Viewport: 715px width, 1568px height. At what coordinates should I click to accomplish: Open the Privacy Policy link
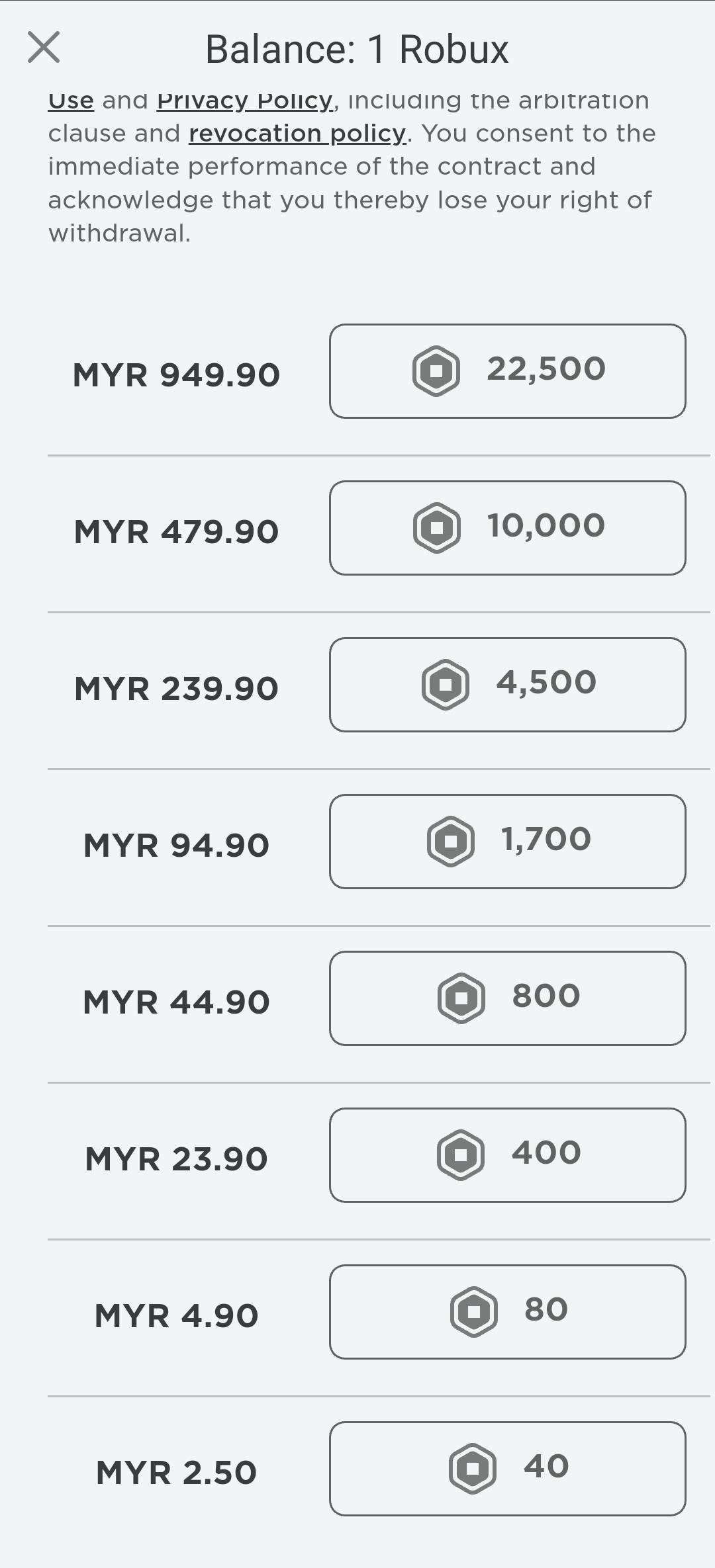point(245,102)
